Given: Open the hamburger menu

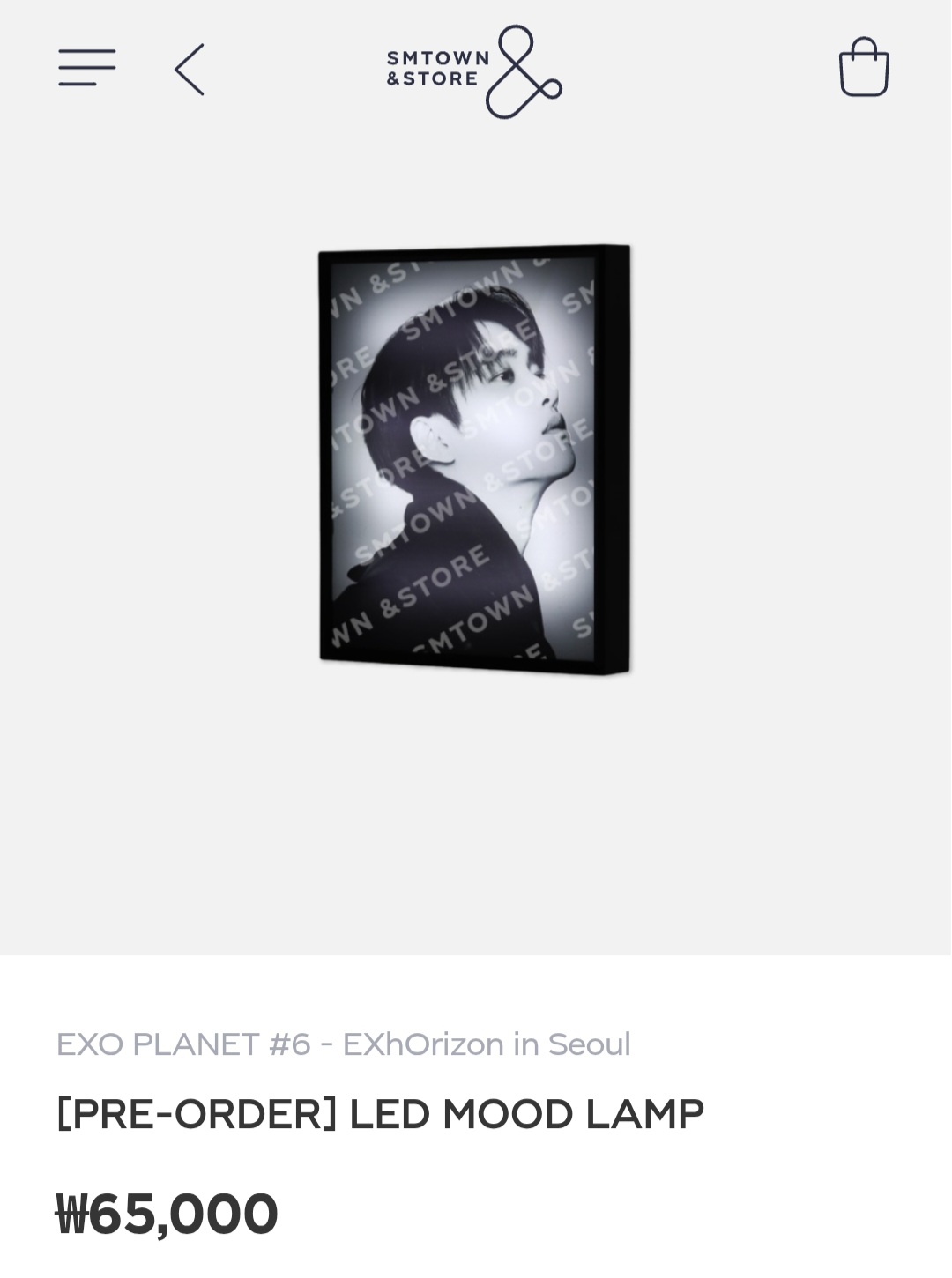Looking at the screenshot, I should 86,68.
